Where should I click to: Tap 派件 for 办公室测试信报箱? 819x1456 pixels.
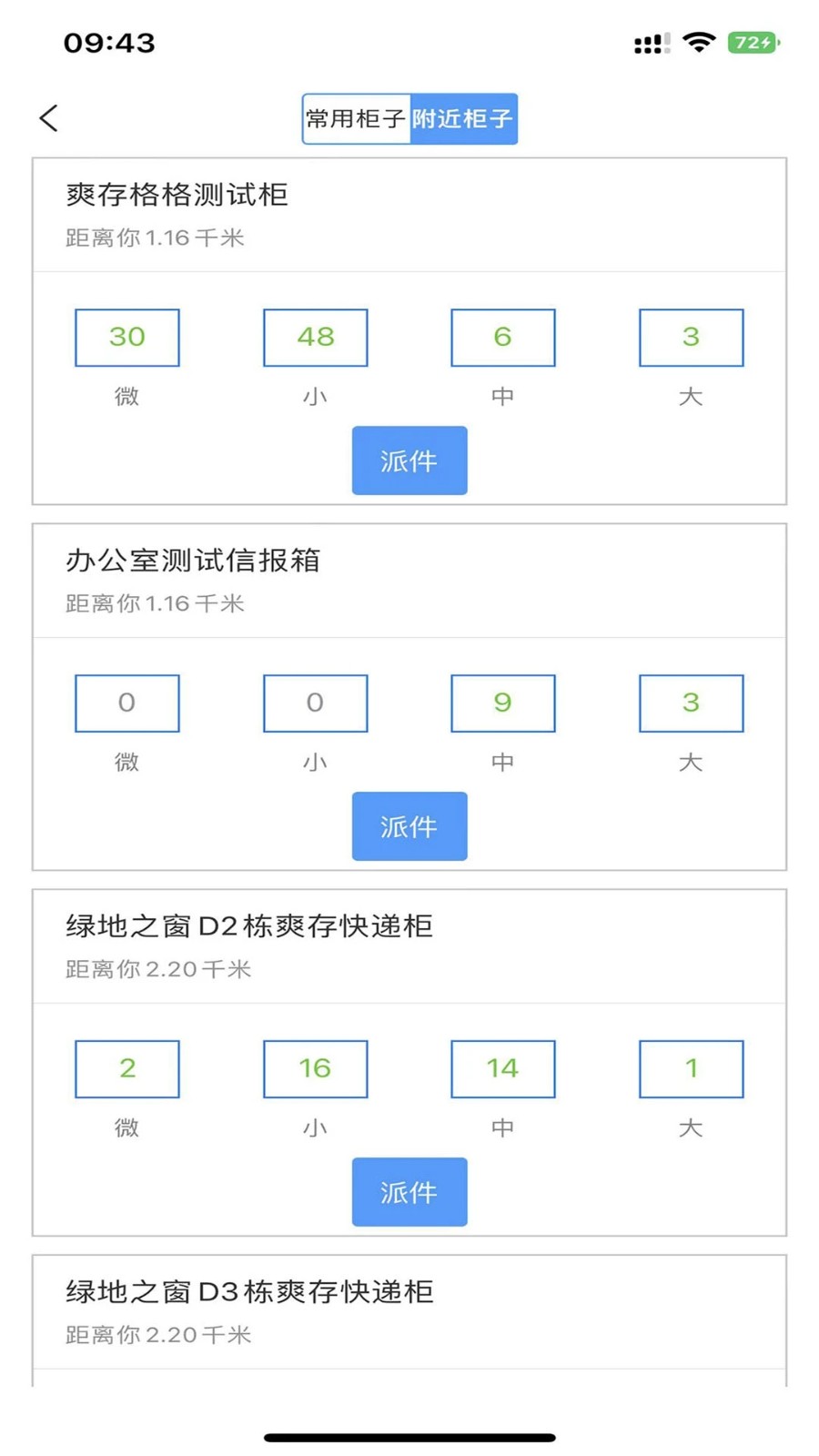[x=409, y=826]
